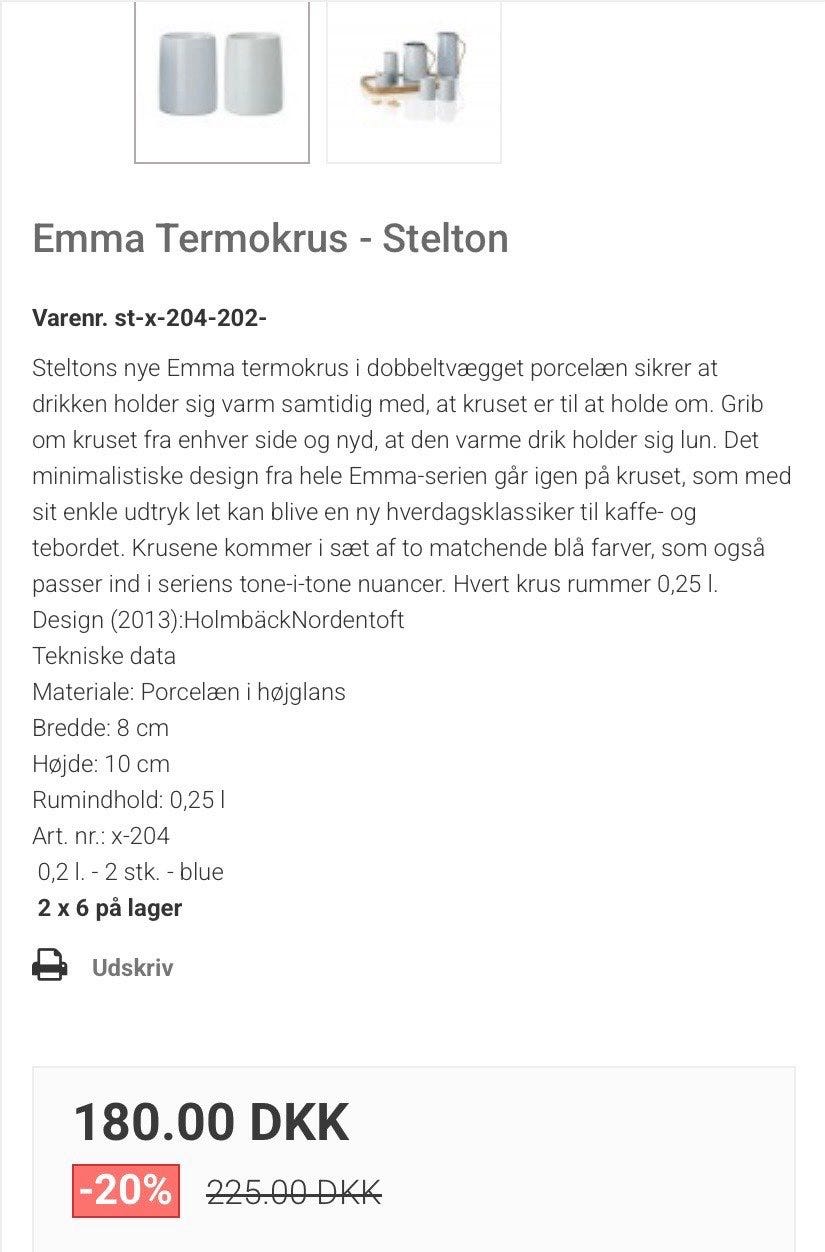
Task: Click the "Materiale: Porcelæn i højglans" line
Action: coord(189,691)
